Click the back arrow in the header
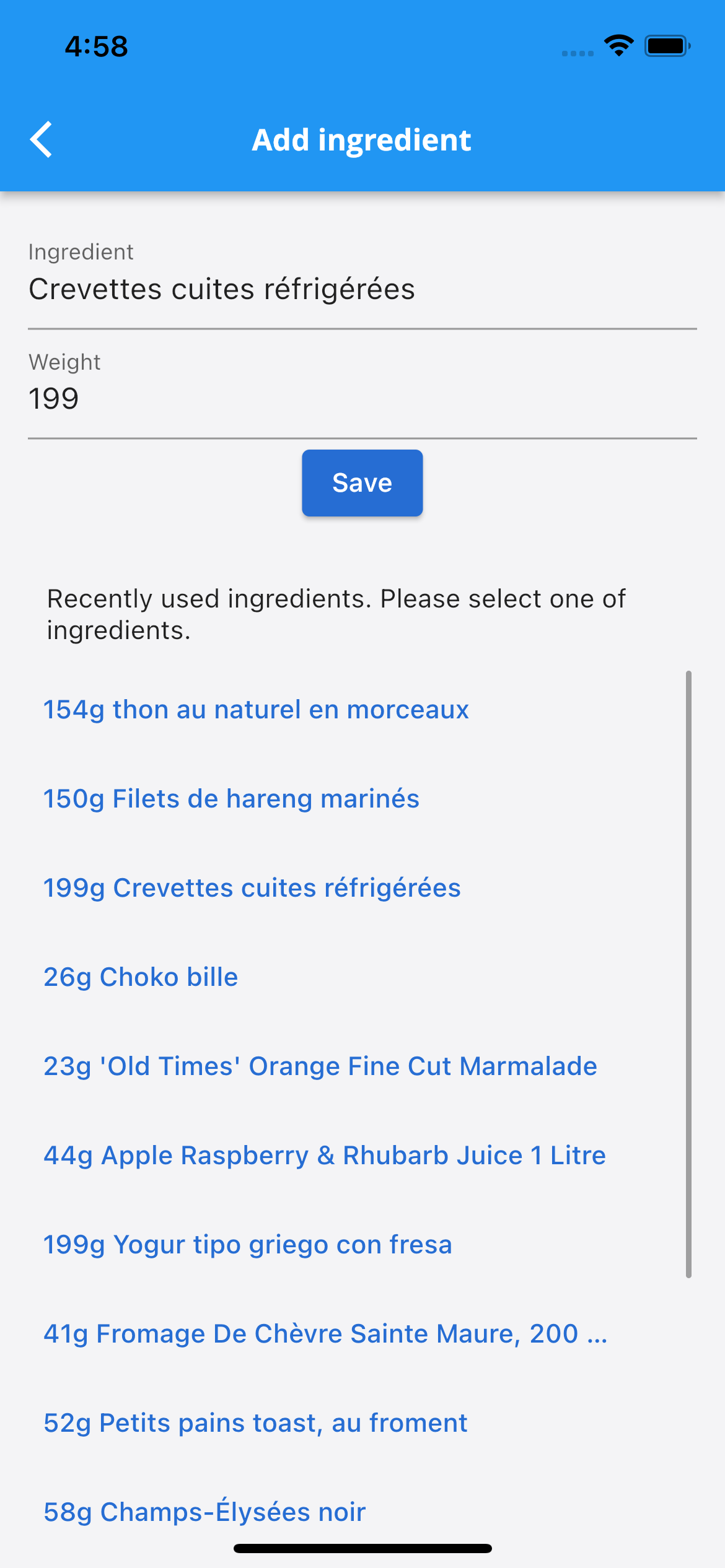The width and height of the screenshot is (725, 1568). [41, 139]
